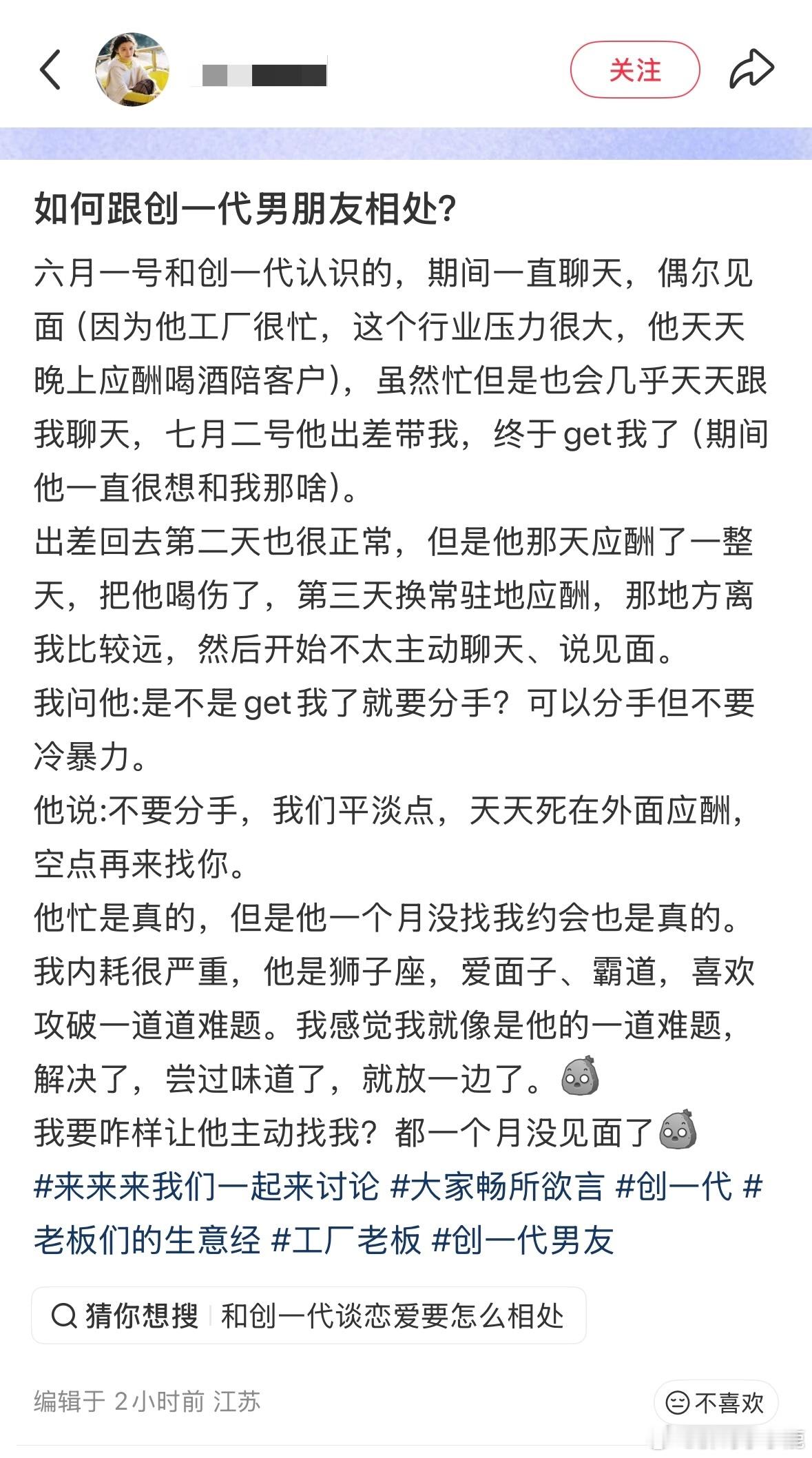This screenshot has width=812, height=1458.
Task: Open hashtag #来来来我们一起来讨论
Action: 206,1187
